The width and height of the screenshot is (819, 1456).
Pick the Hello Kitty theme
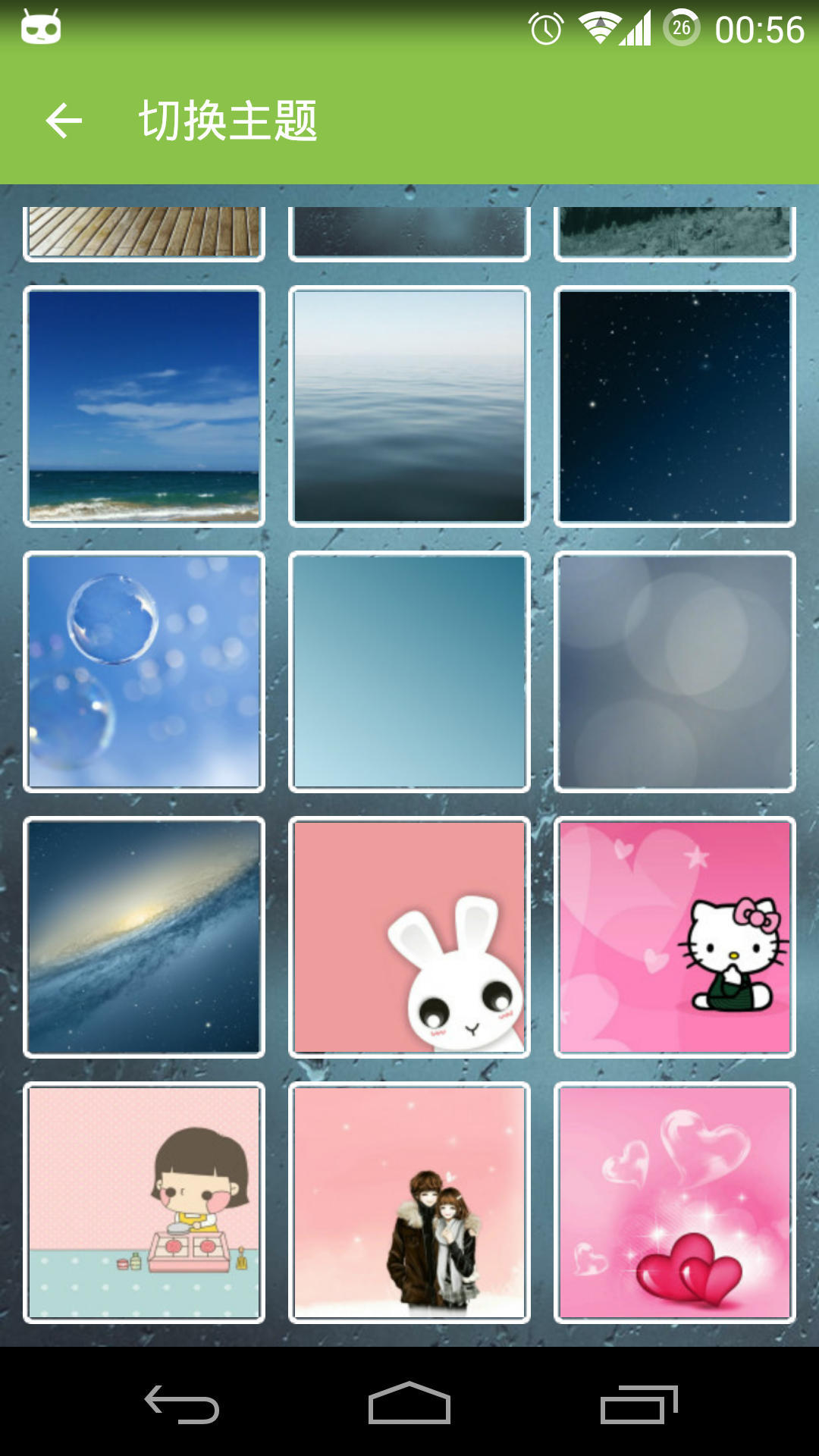tap(675, 937)
